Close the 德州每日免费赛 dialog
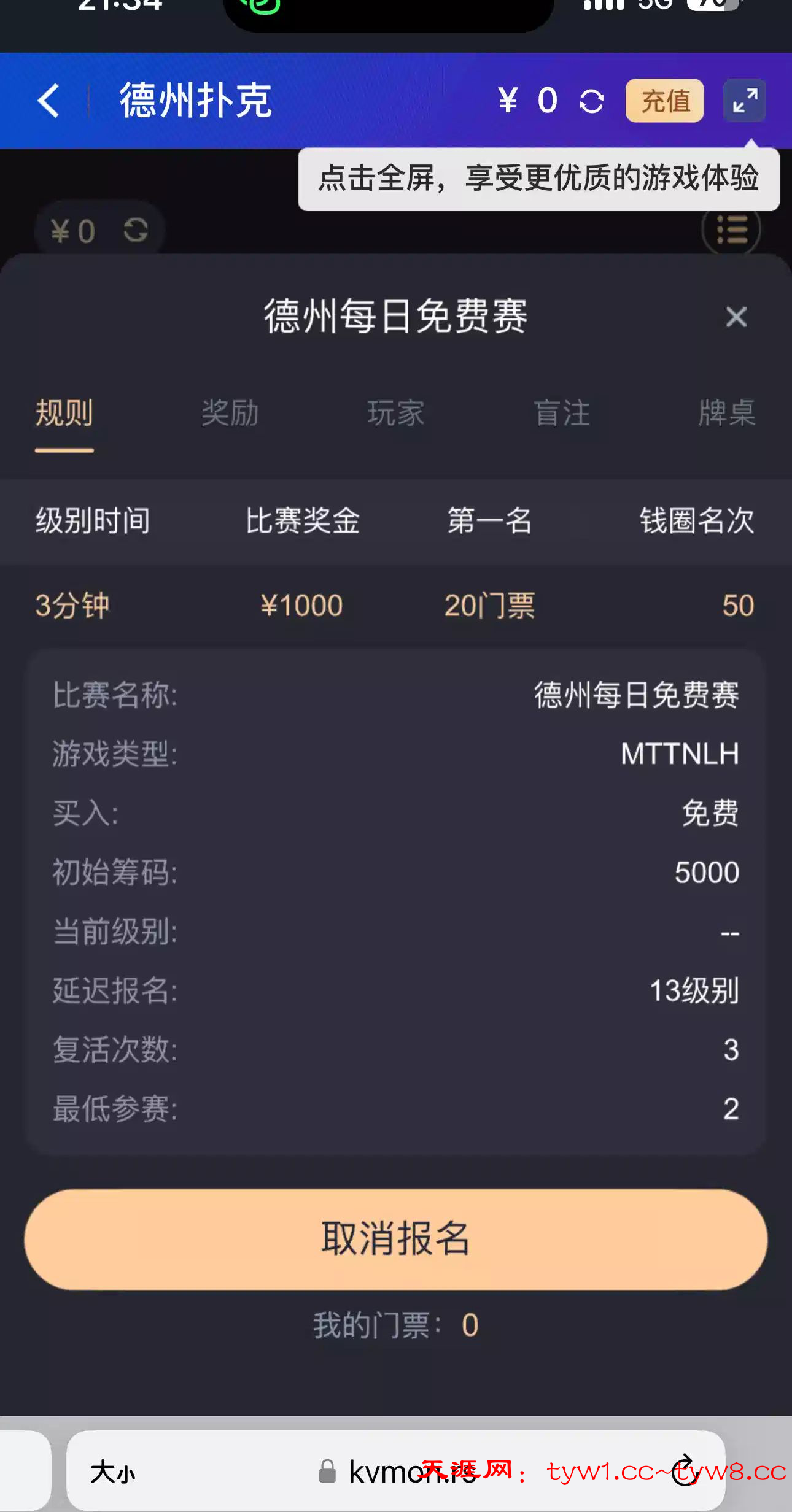 (736, 317)
